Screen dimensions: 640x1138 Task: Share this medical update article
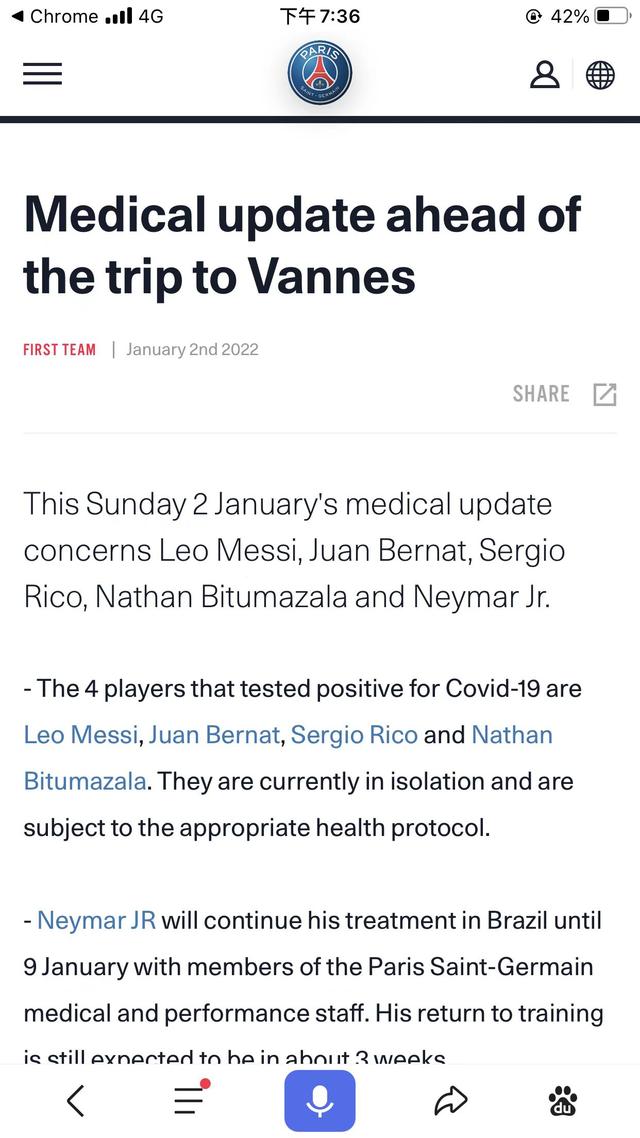pos(564,394)
